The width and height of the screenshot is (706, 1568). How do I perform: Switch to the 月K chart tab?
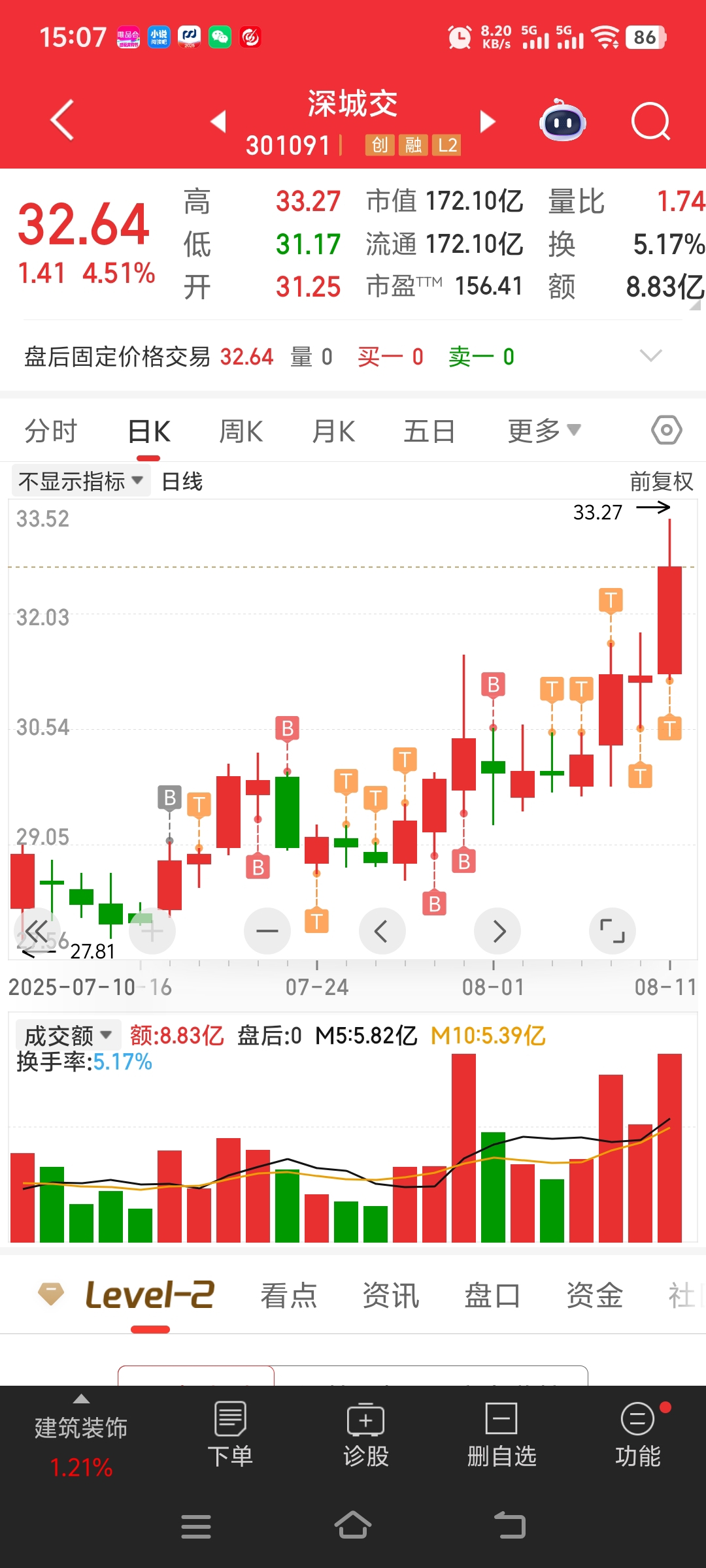(x=333, y=432)
